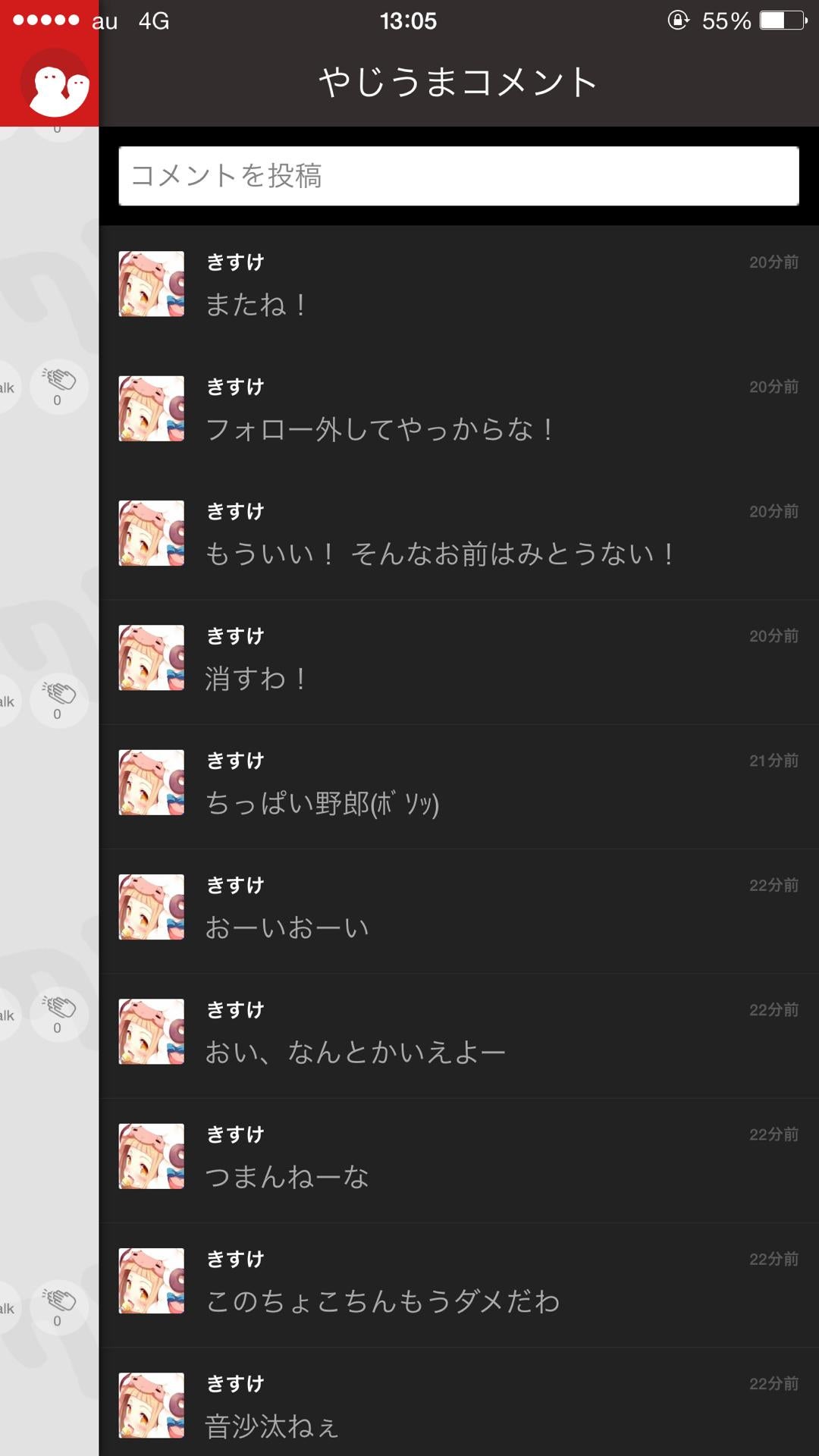Tap the 4G network indicator in status bar
This screenshot has width=819, height=1456.
153,20
